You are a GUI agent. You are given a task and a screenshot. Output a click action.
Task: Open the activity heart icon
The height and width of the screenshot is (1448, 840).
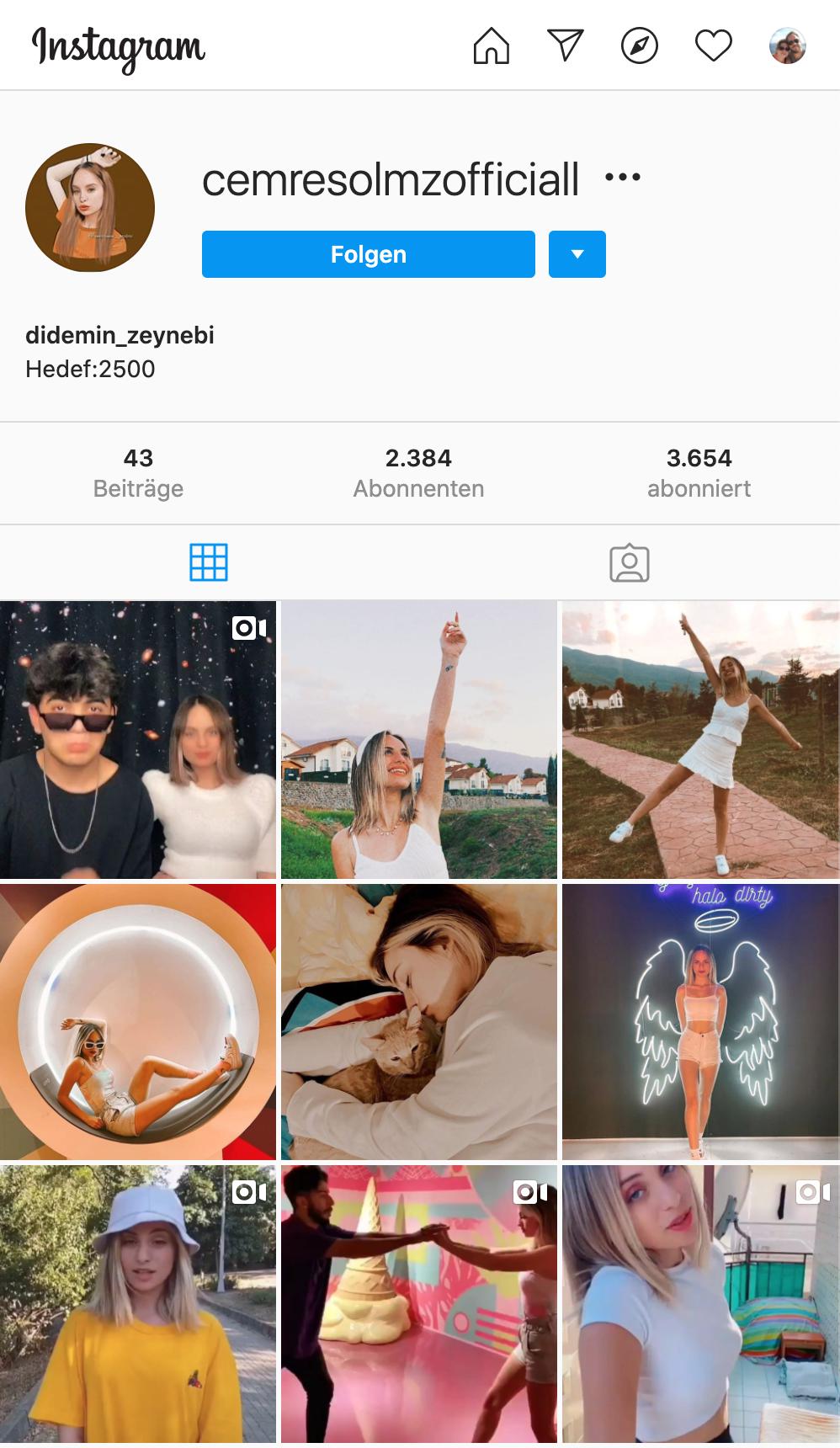pyautogui.click(x=713, y=45)
